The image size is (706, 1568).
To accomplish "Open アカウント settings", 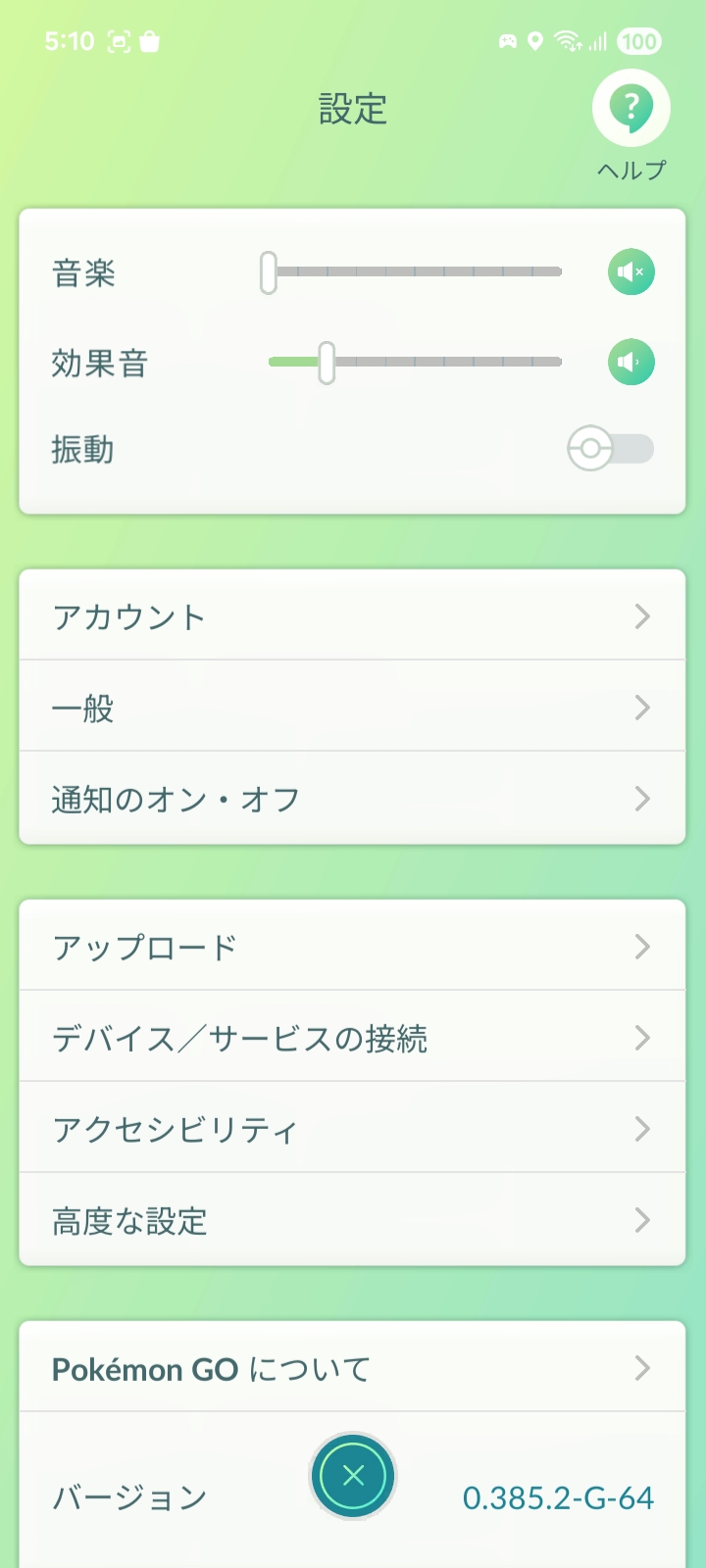I will 352,616.
